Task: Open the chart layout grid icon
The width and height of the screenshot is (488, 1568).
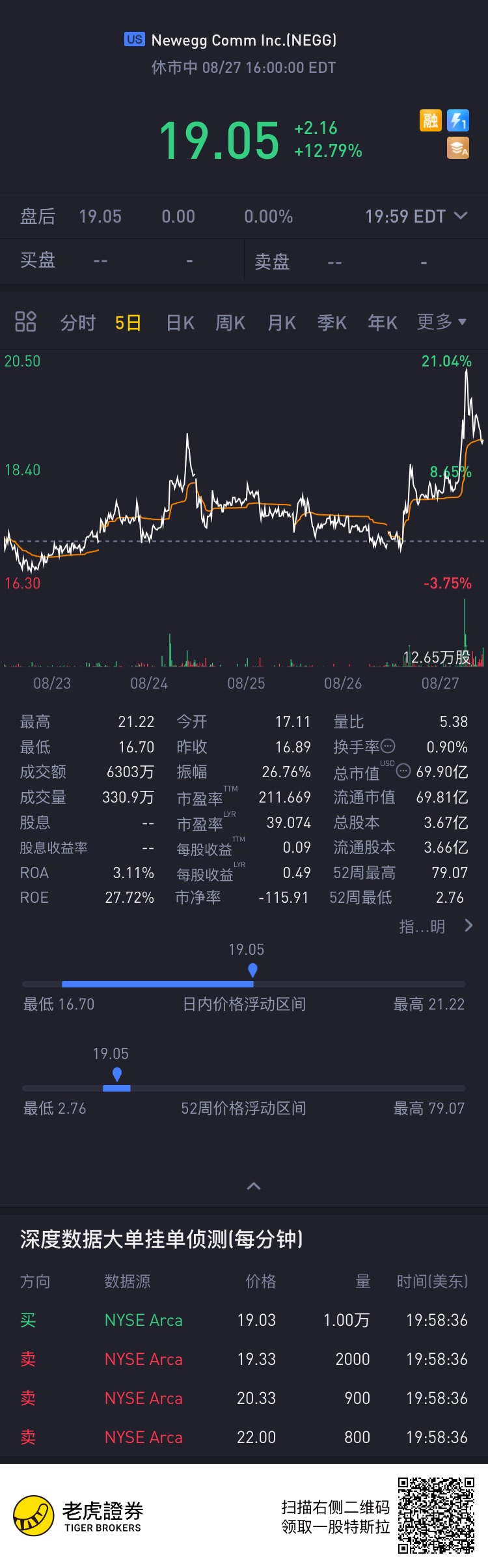Action: [x=25, y=322]
